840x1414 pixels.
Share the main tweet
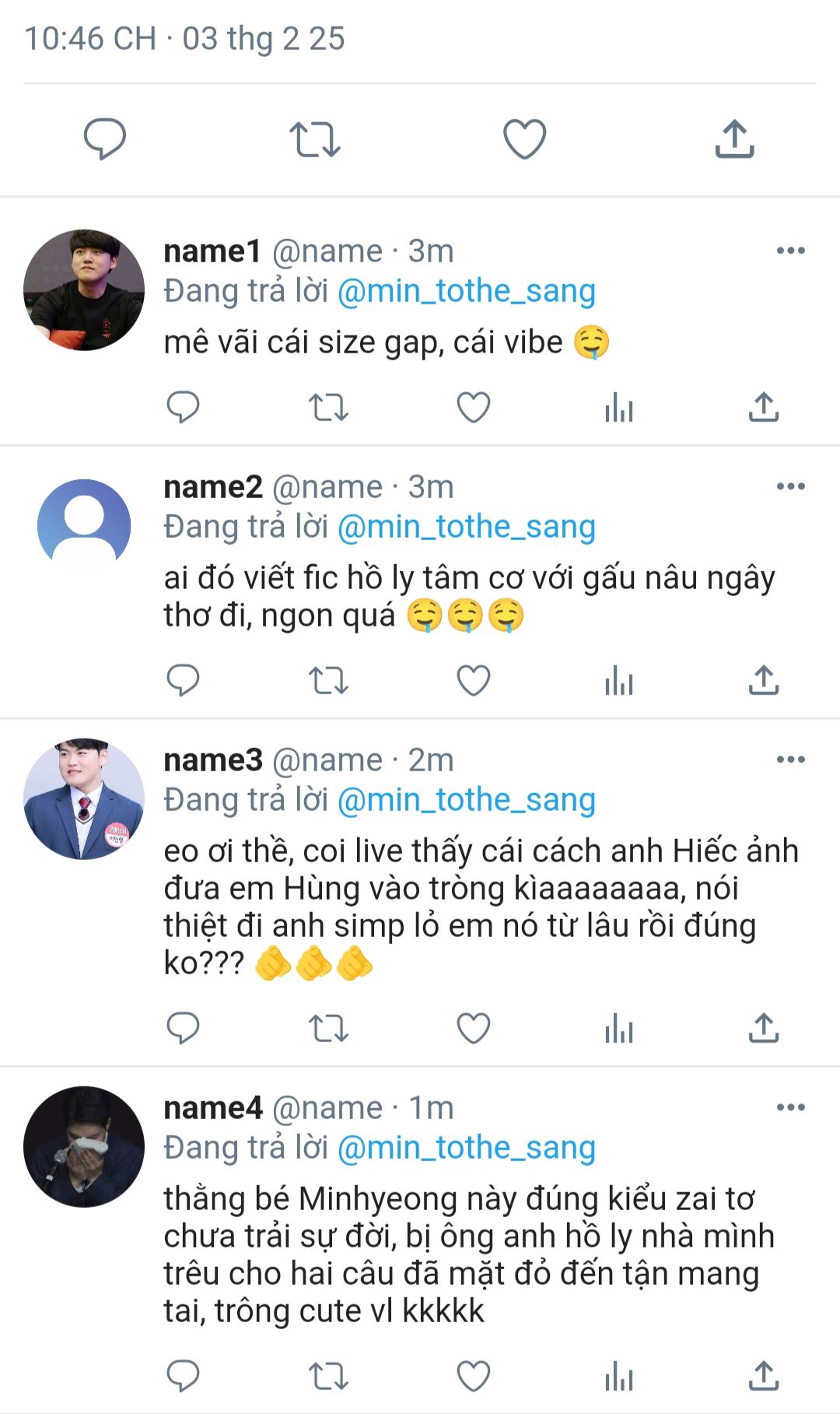734,139
